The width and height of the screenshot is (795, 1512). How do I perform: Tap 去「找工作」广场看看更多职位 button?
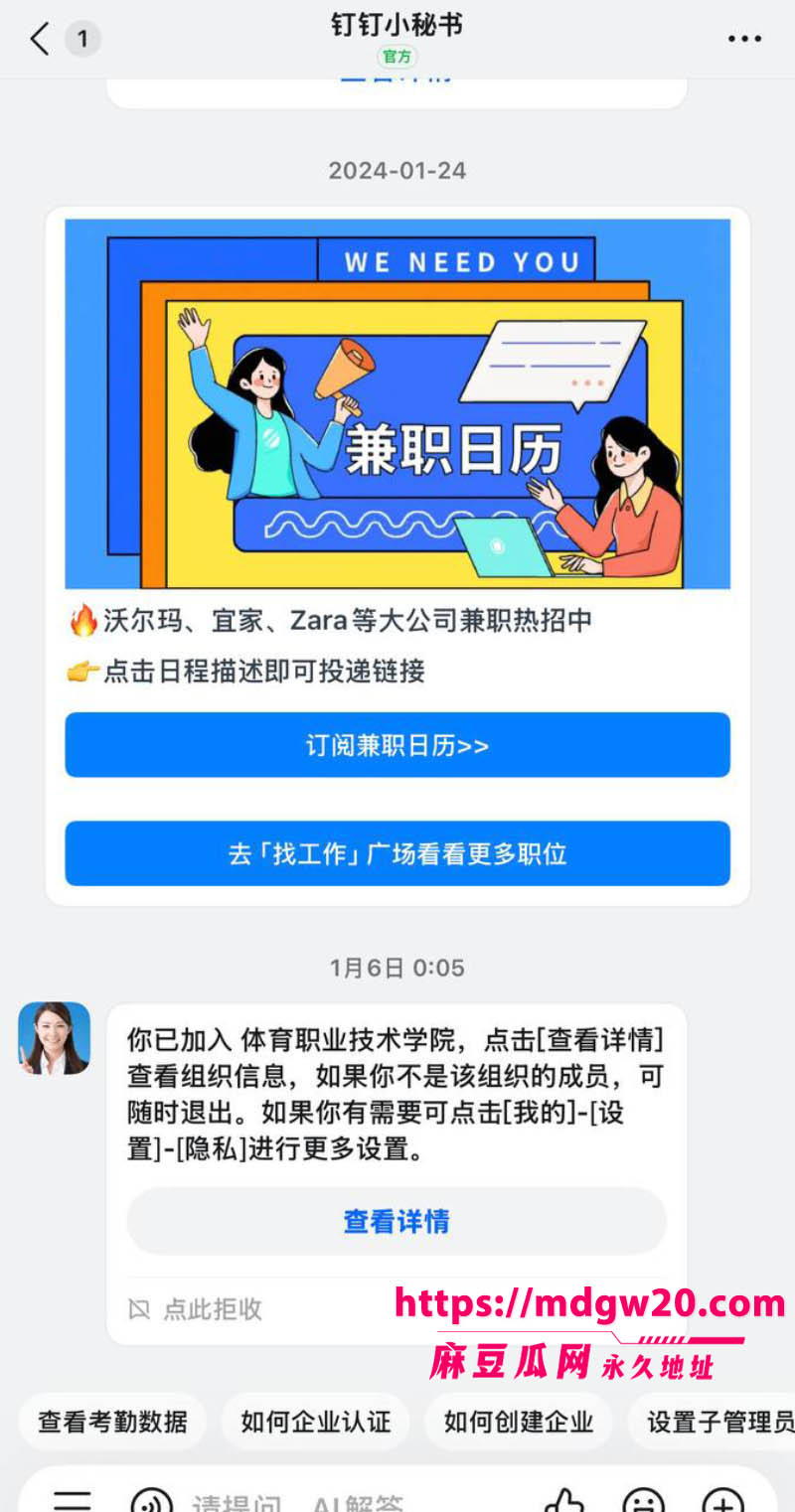coord(397,853)
